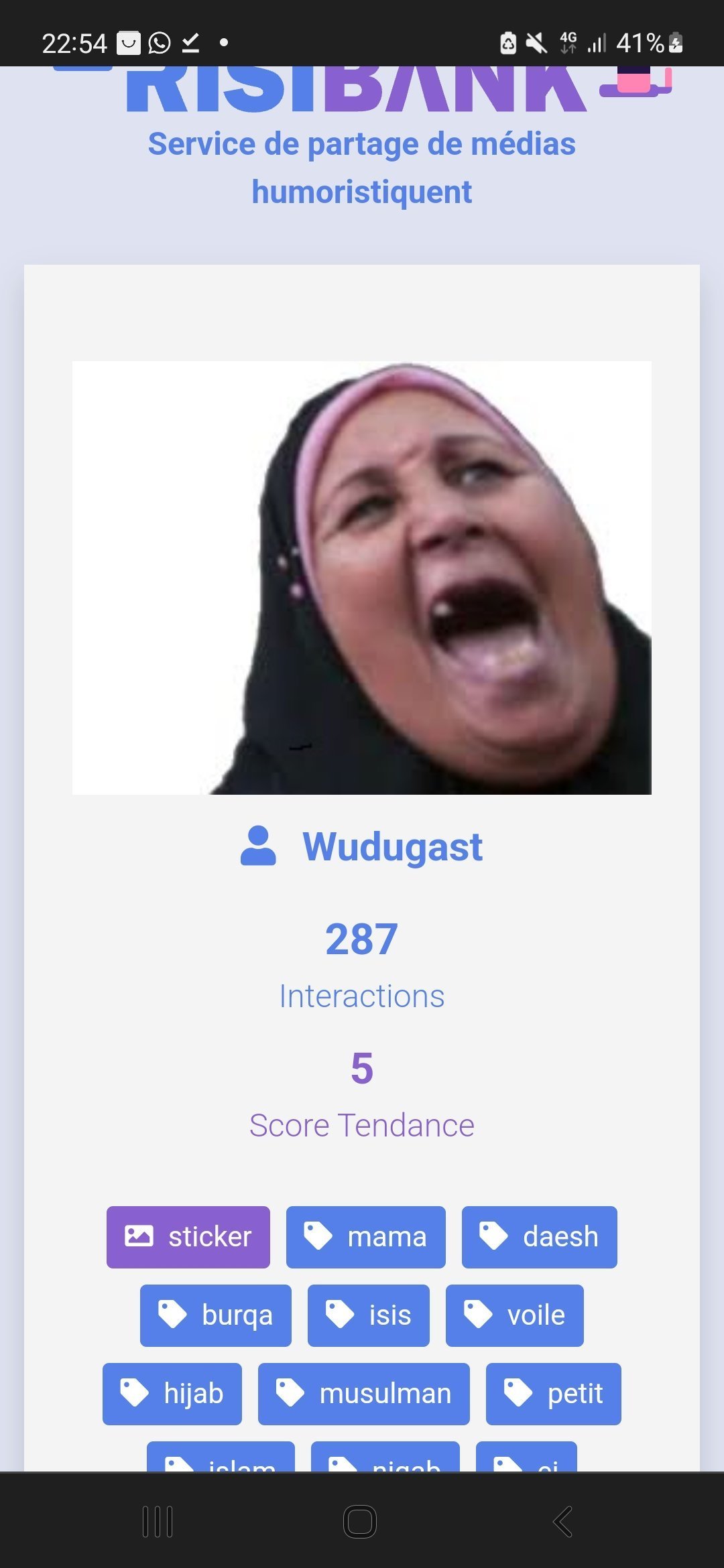Open the voile tag
724x1568 pixels.
pos(515,1315)
